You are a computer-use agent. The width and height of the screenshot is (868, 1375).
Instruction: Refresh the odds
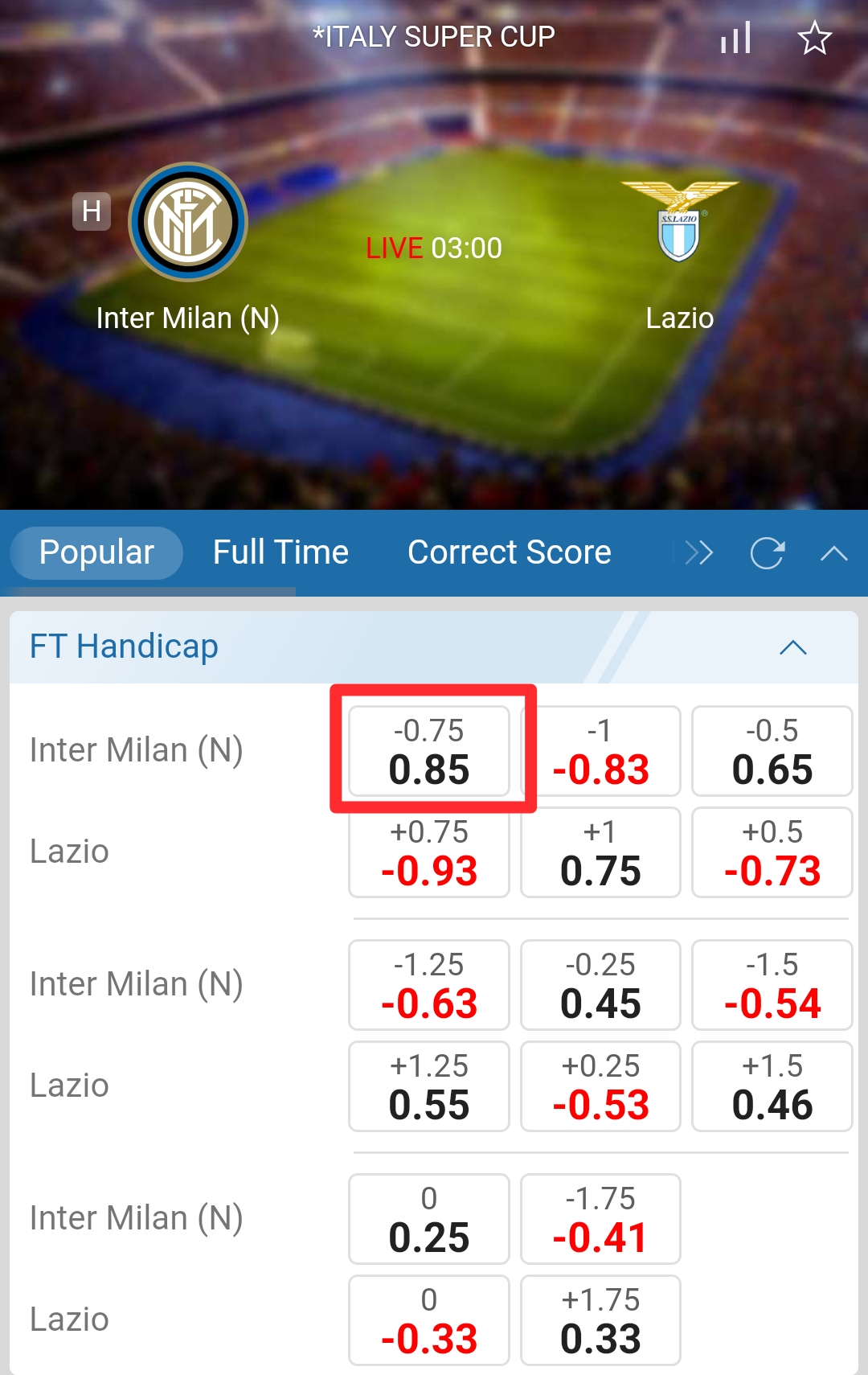(x=767, y=553)
